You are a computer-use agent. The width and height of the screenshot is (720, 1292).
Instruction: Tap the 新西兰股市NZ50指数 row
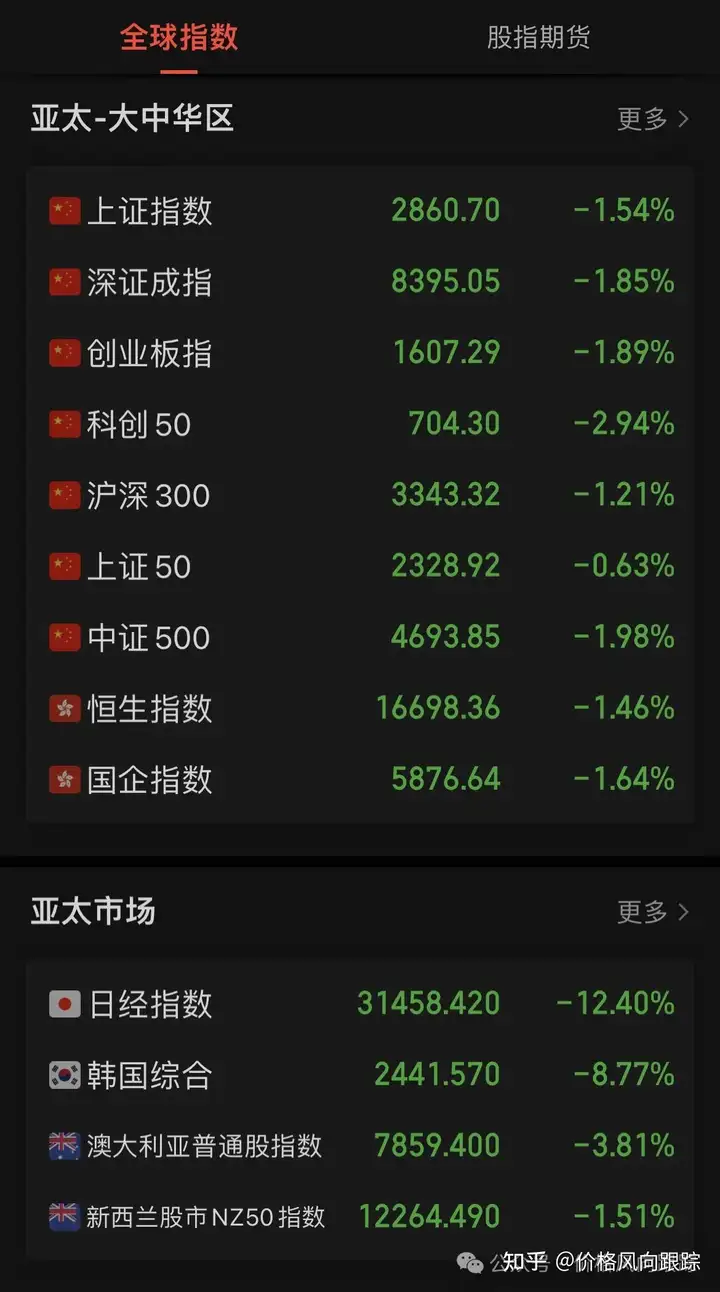(x=360, y=1216)
